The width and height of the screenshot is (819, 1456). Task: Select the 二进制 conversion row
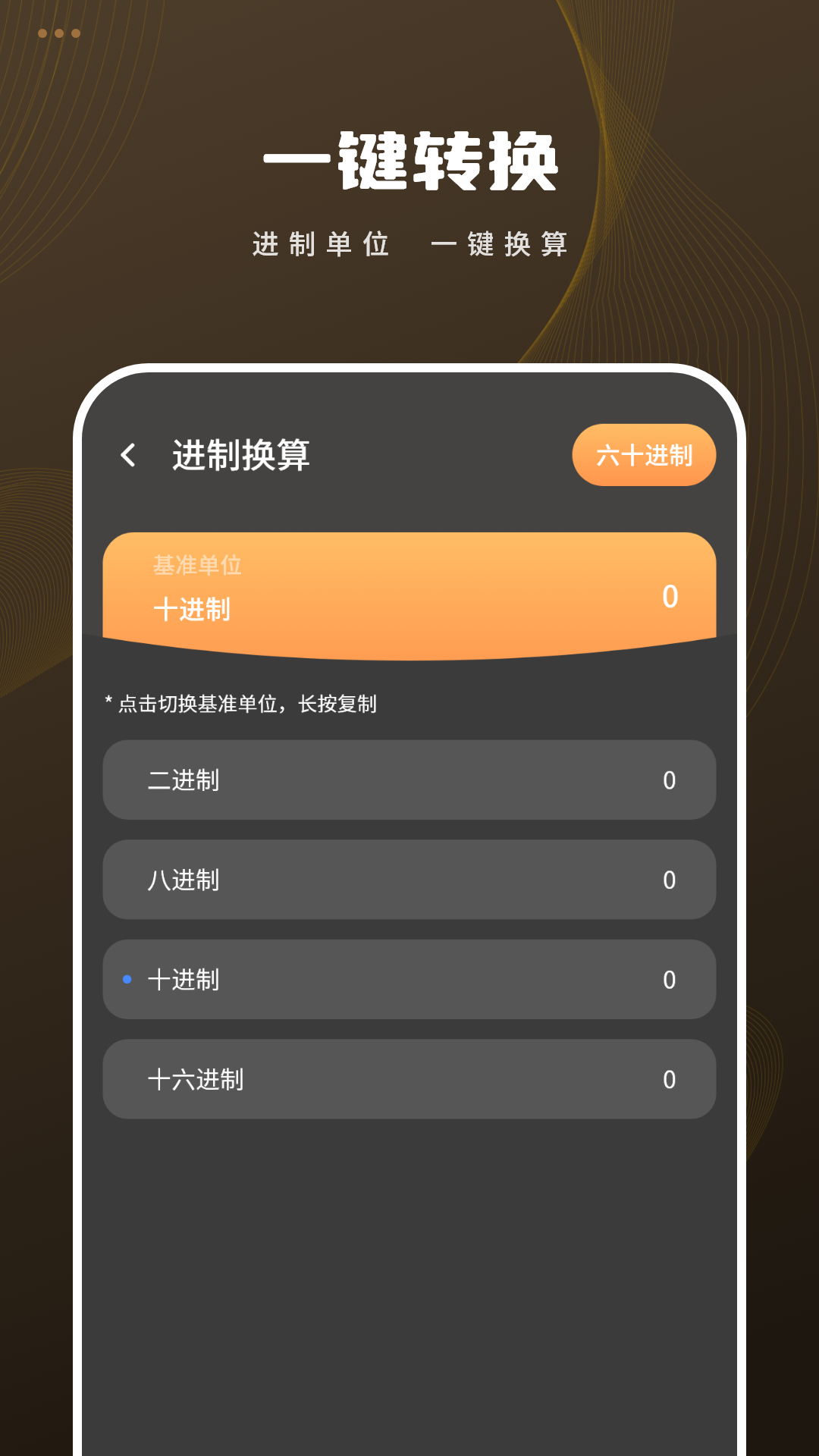tap(409, 780)
